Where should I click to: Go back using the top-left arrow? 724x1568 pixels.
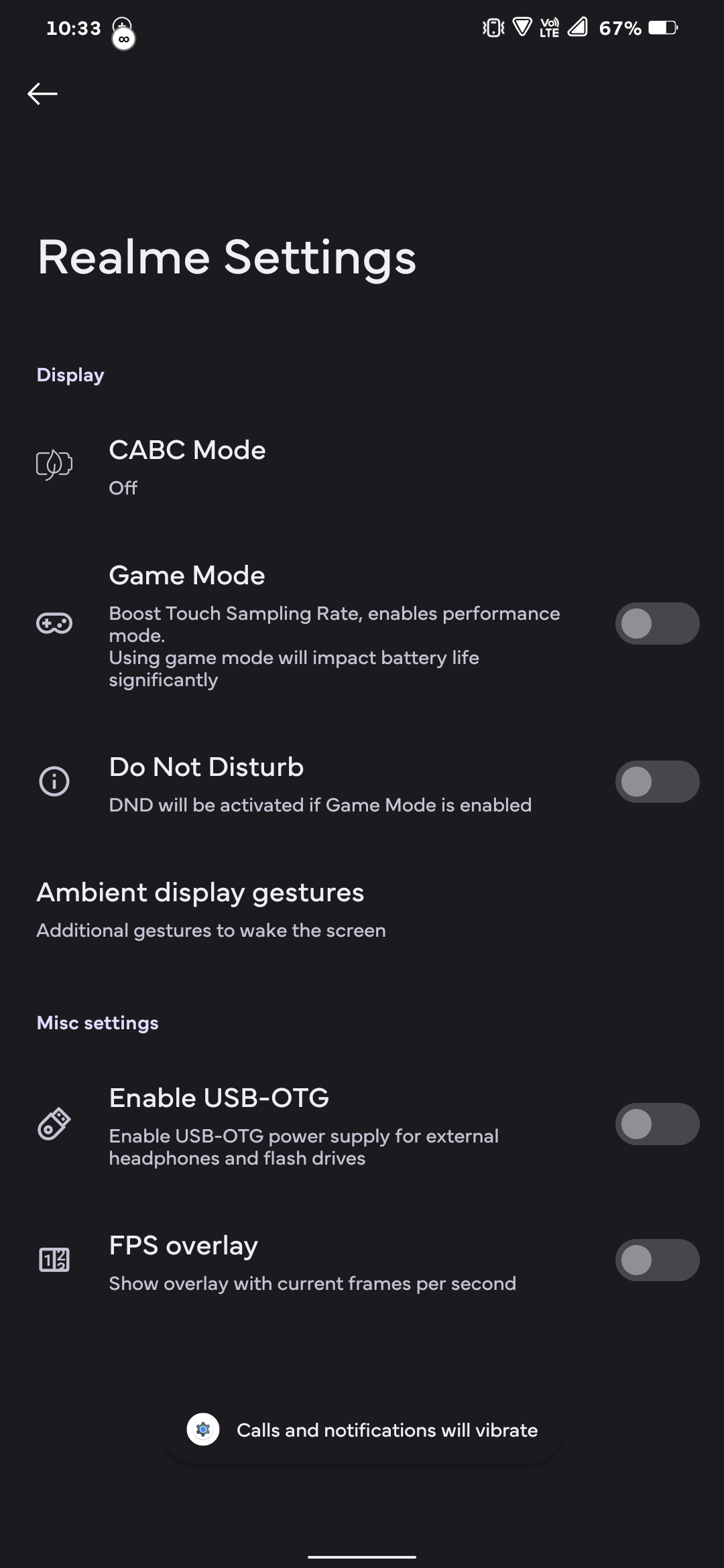[42, 94]
